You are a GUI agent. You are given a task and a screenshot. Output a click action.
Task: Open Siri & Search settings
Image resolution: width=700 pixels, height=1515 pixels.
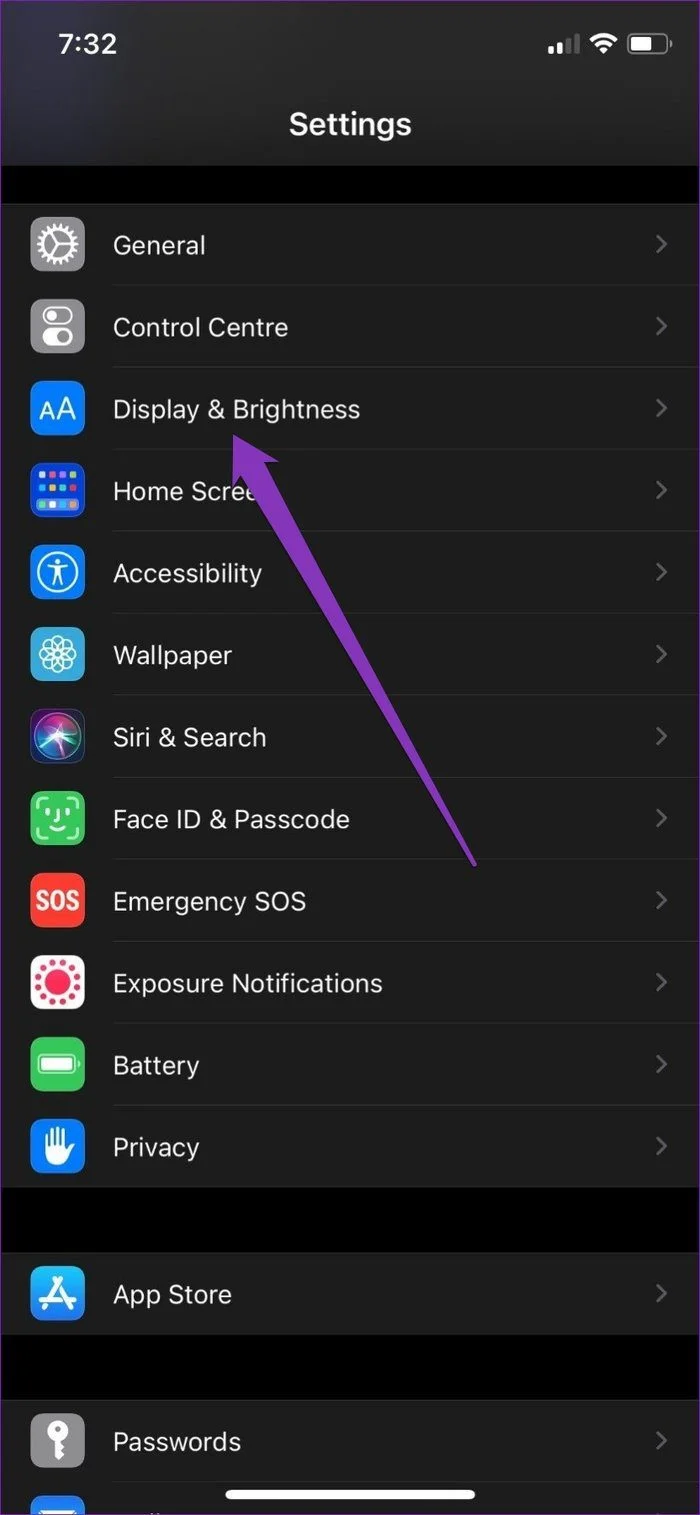(x=350, y=737)
